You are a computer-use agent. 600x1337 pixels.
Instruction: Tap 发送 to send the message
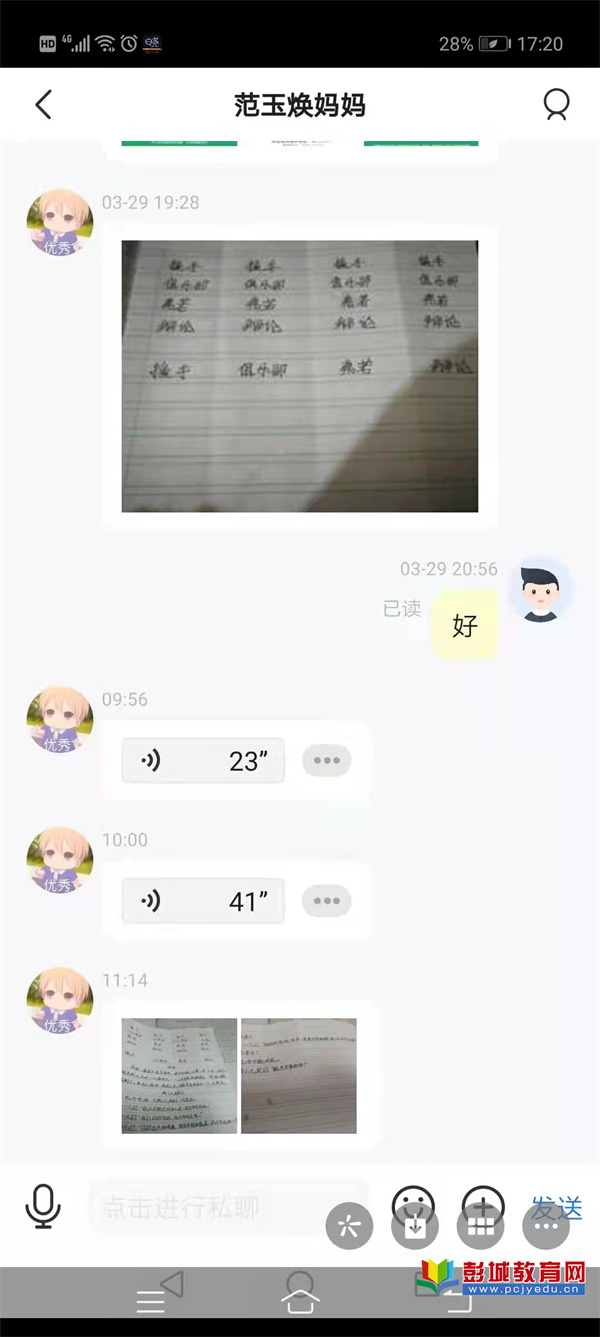tap(557, 1207)
